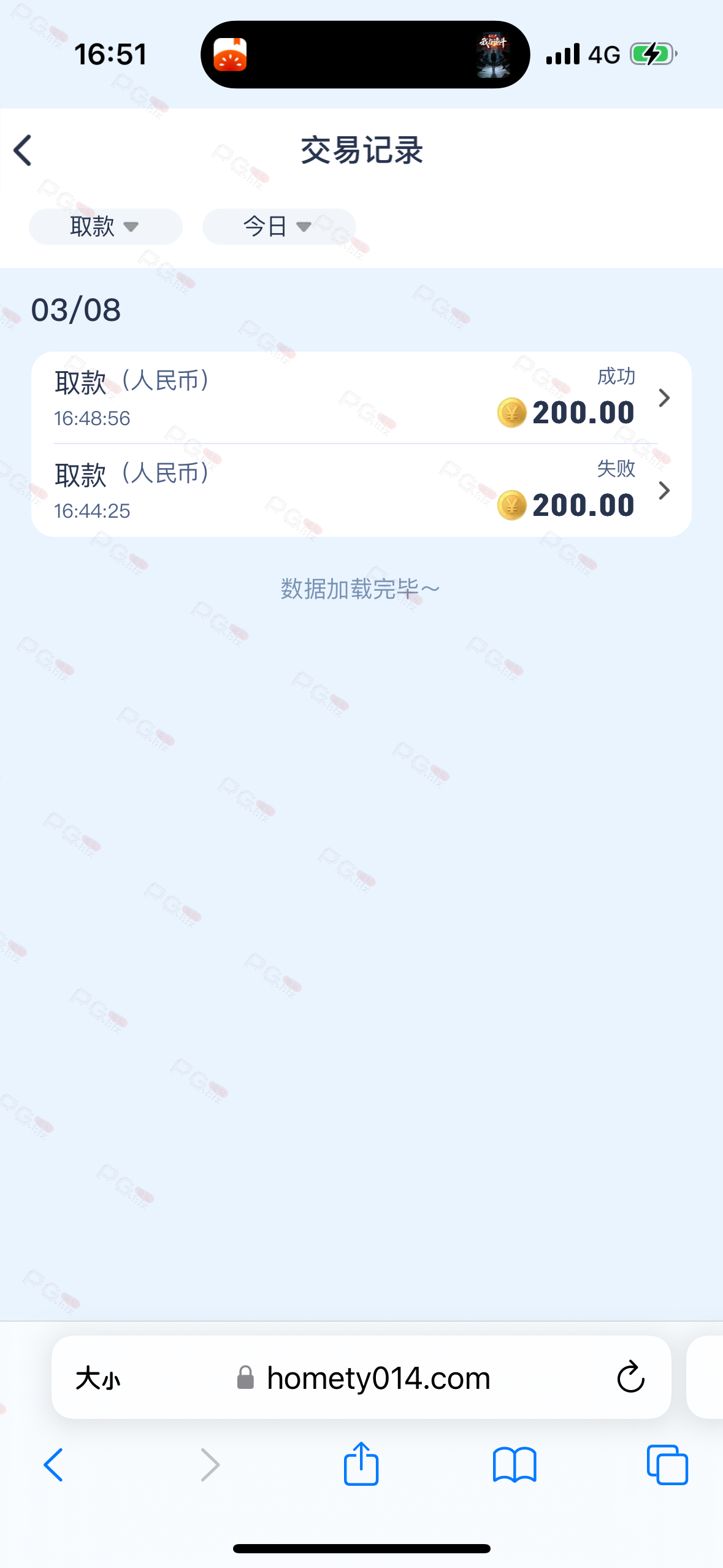Go to the previous page in Safari
The image size is (723, 1568).
coord(54,1465)
